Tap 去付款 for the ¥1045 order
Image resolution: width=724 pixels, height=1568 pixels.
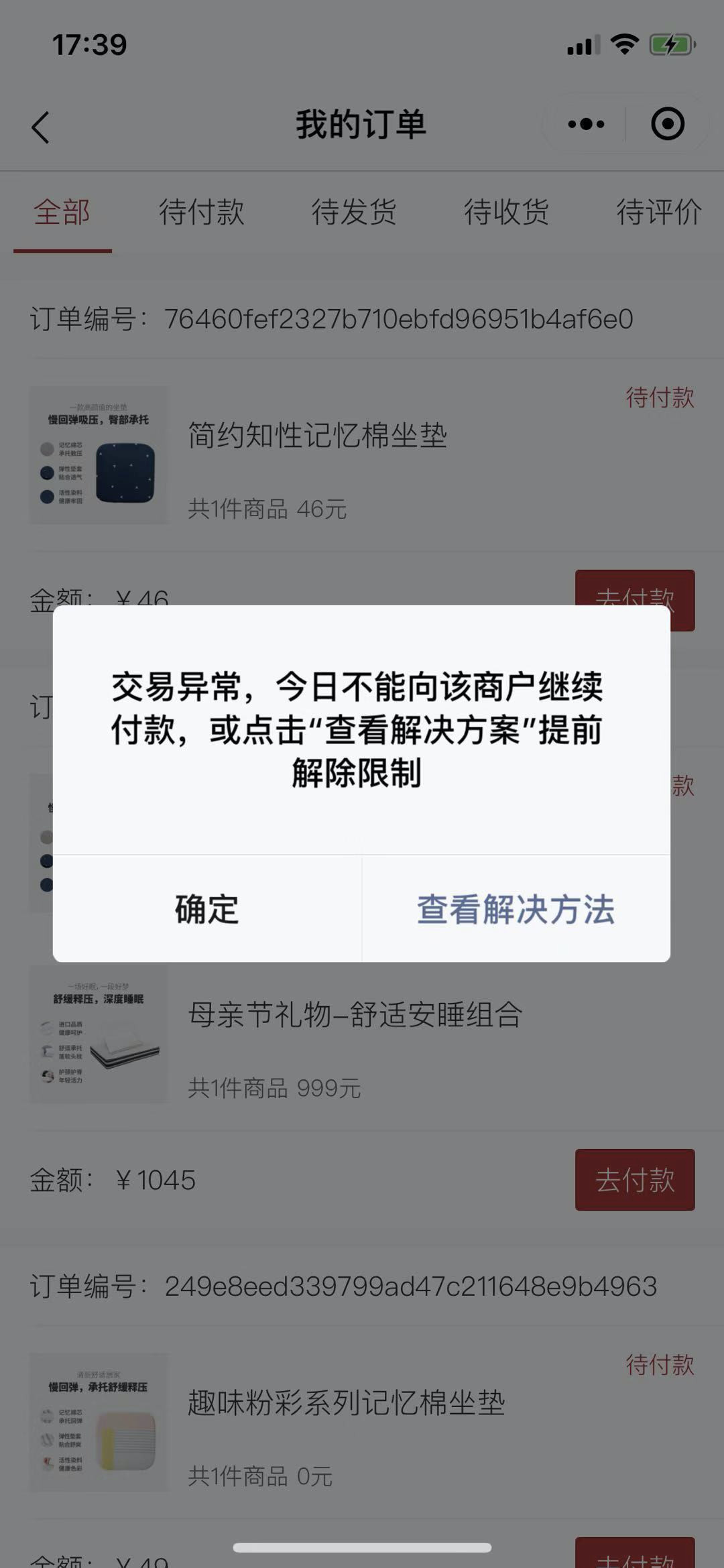[635, 1180]
